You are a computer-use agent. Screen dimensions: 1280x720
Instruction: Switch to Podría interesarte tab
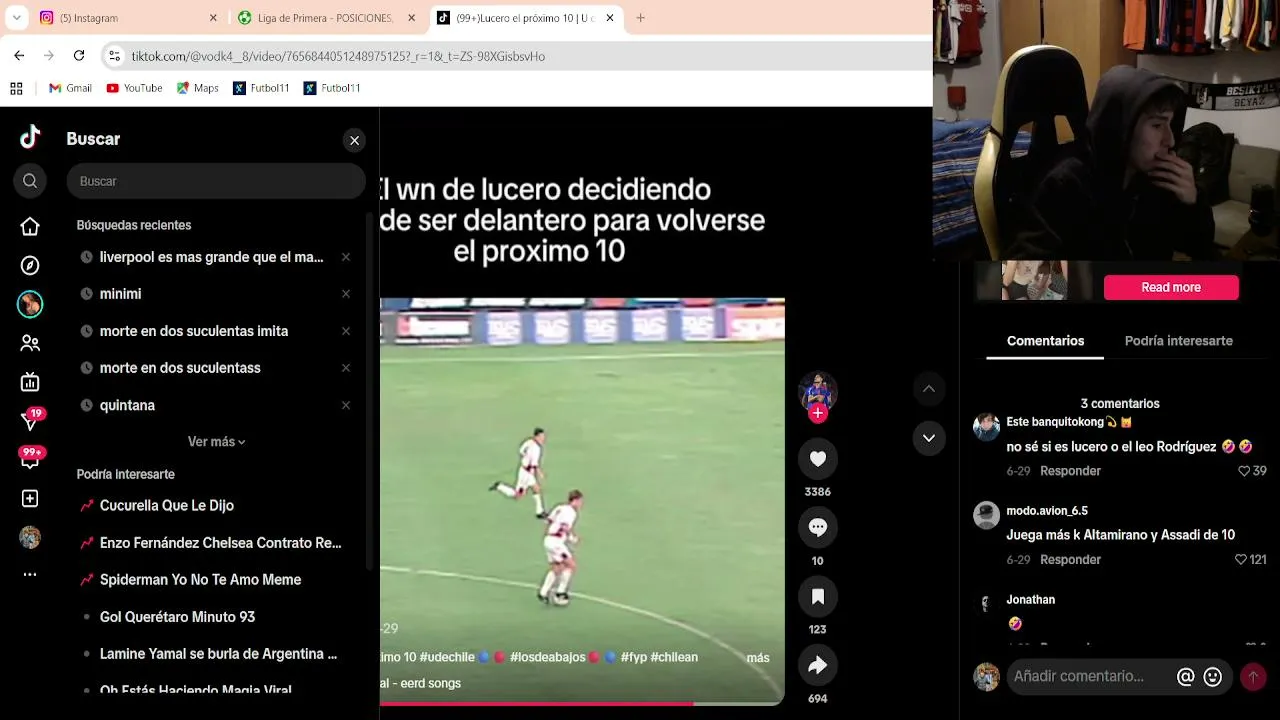(1178, 341)
